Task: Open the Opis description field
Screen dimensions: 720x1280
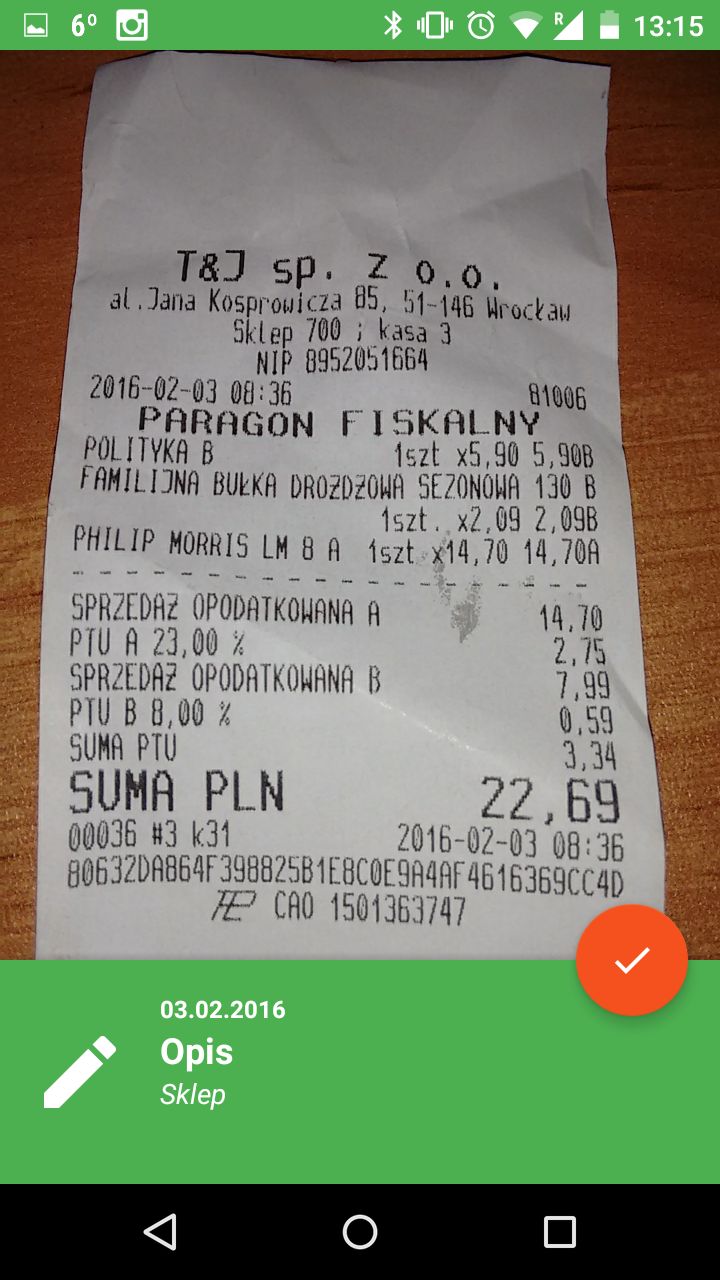Action: 197,1051
